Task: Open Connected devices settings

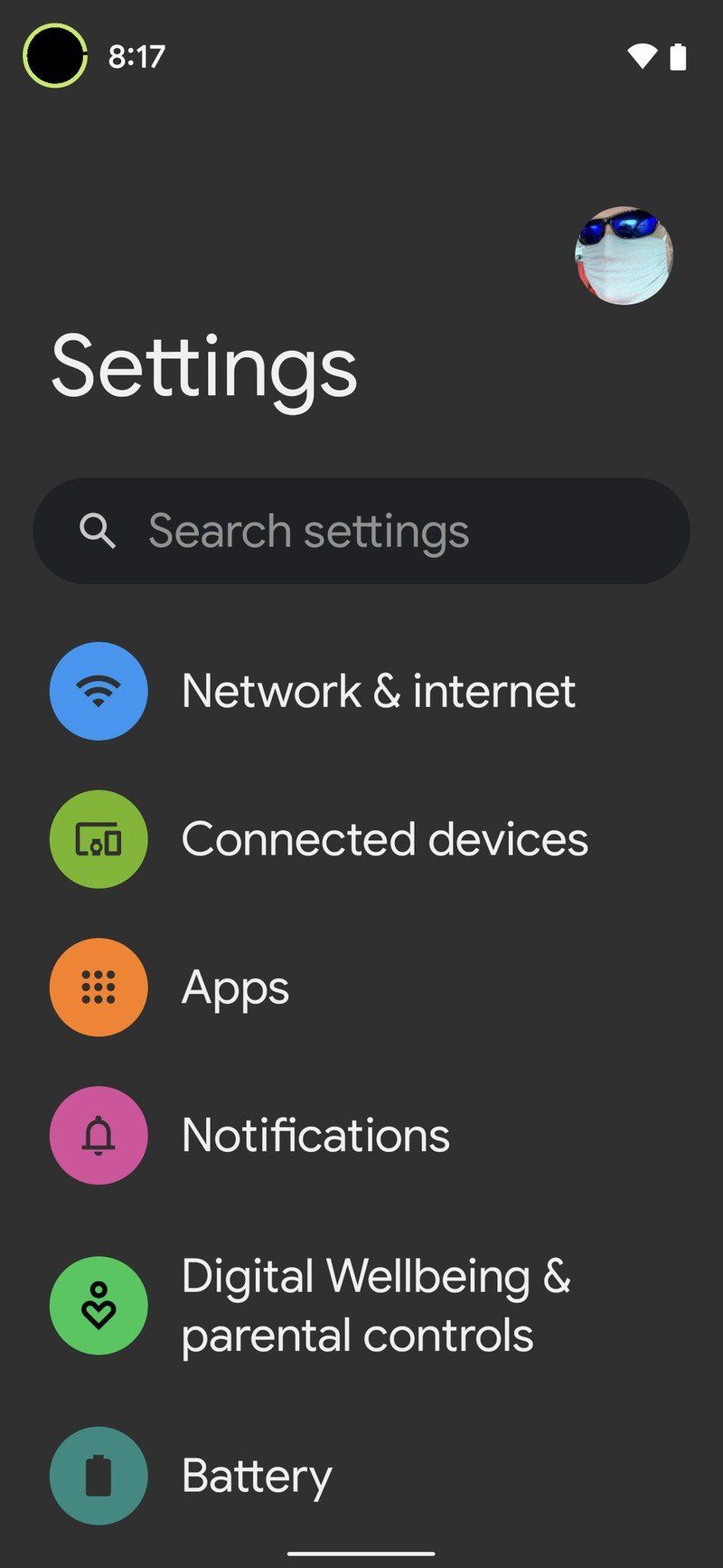Action: click(x=384, y=839)
